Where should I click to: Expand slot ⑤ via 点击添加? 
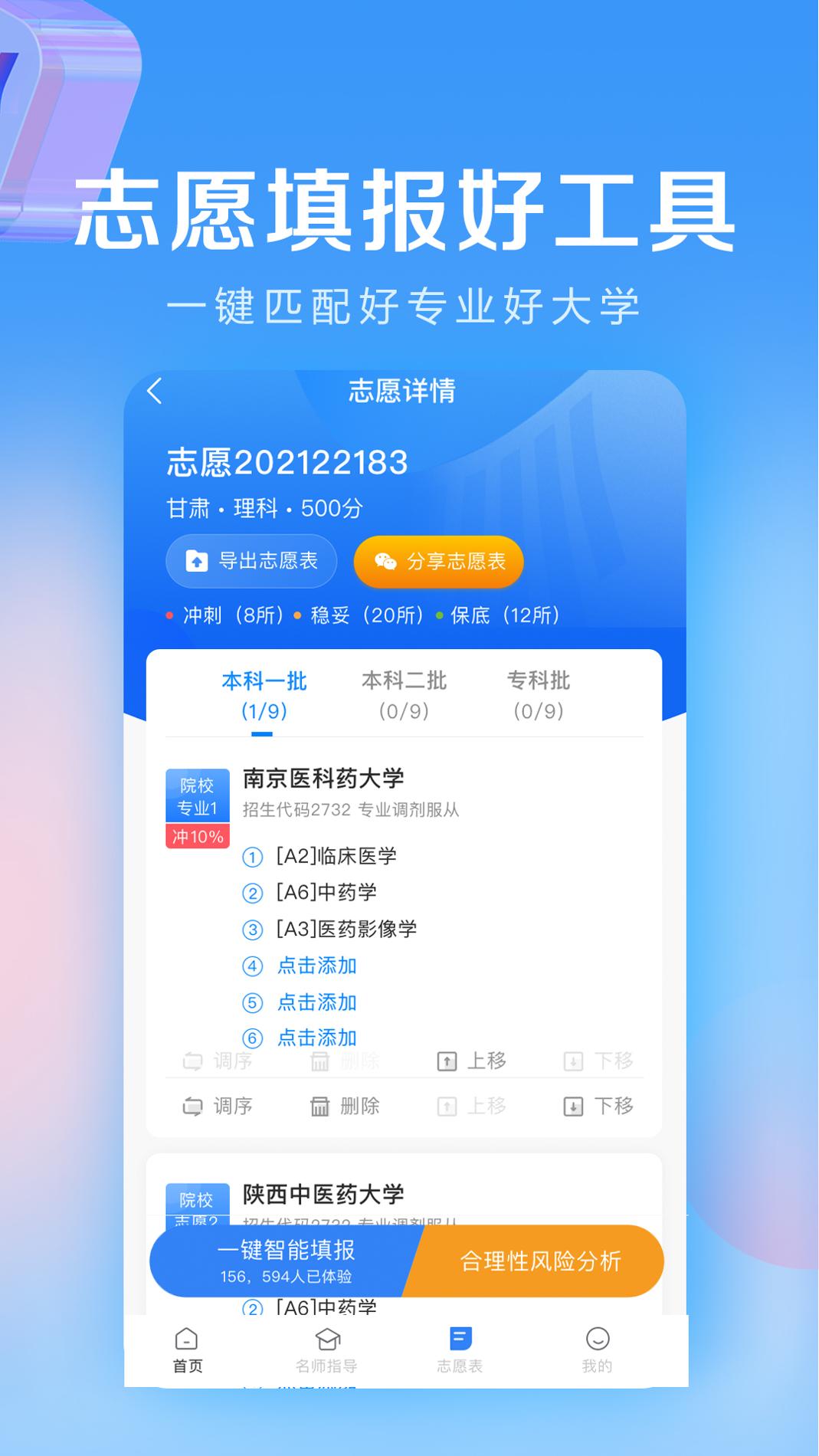(x=316, y=1002)
